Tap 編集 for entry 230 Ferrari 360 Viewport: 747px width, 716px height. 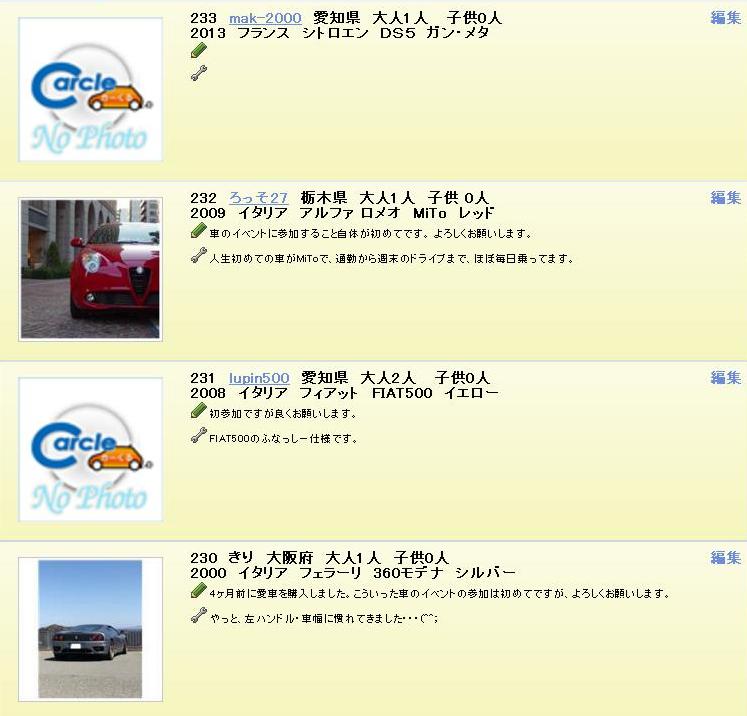pos(725,557)
